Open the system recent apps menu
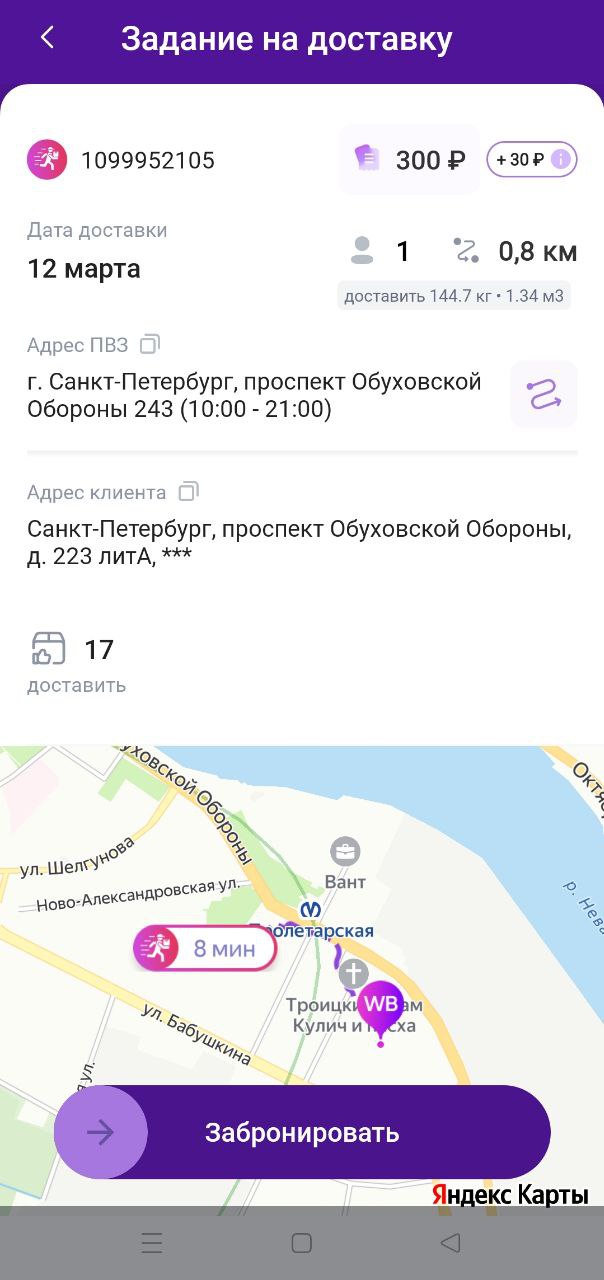 (x=152, y=1243)
